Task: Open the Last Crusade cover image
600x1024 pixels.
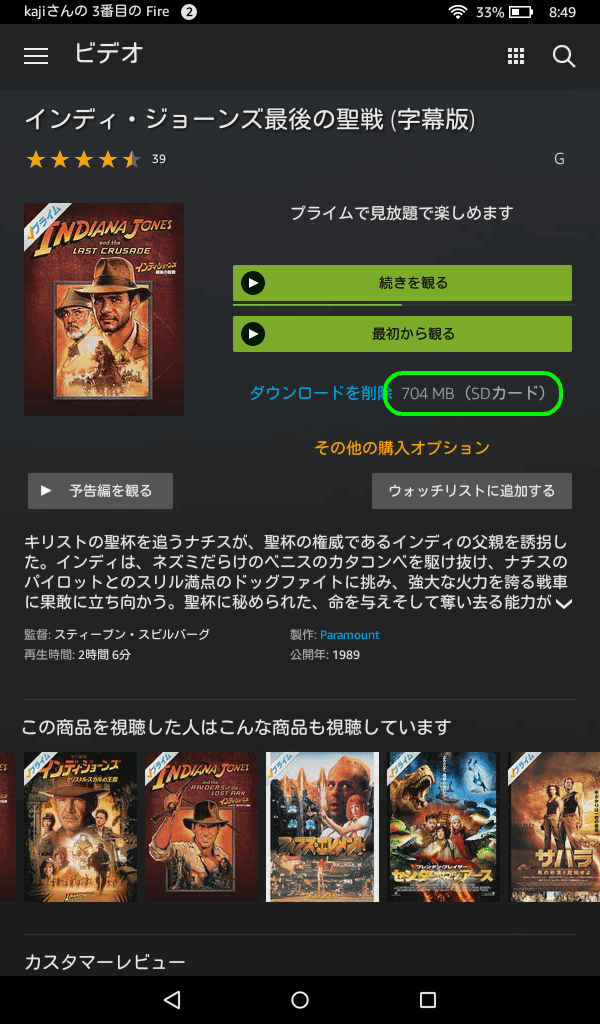Action: tap(104, 309)
